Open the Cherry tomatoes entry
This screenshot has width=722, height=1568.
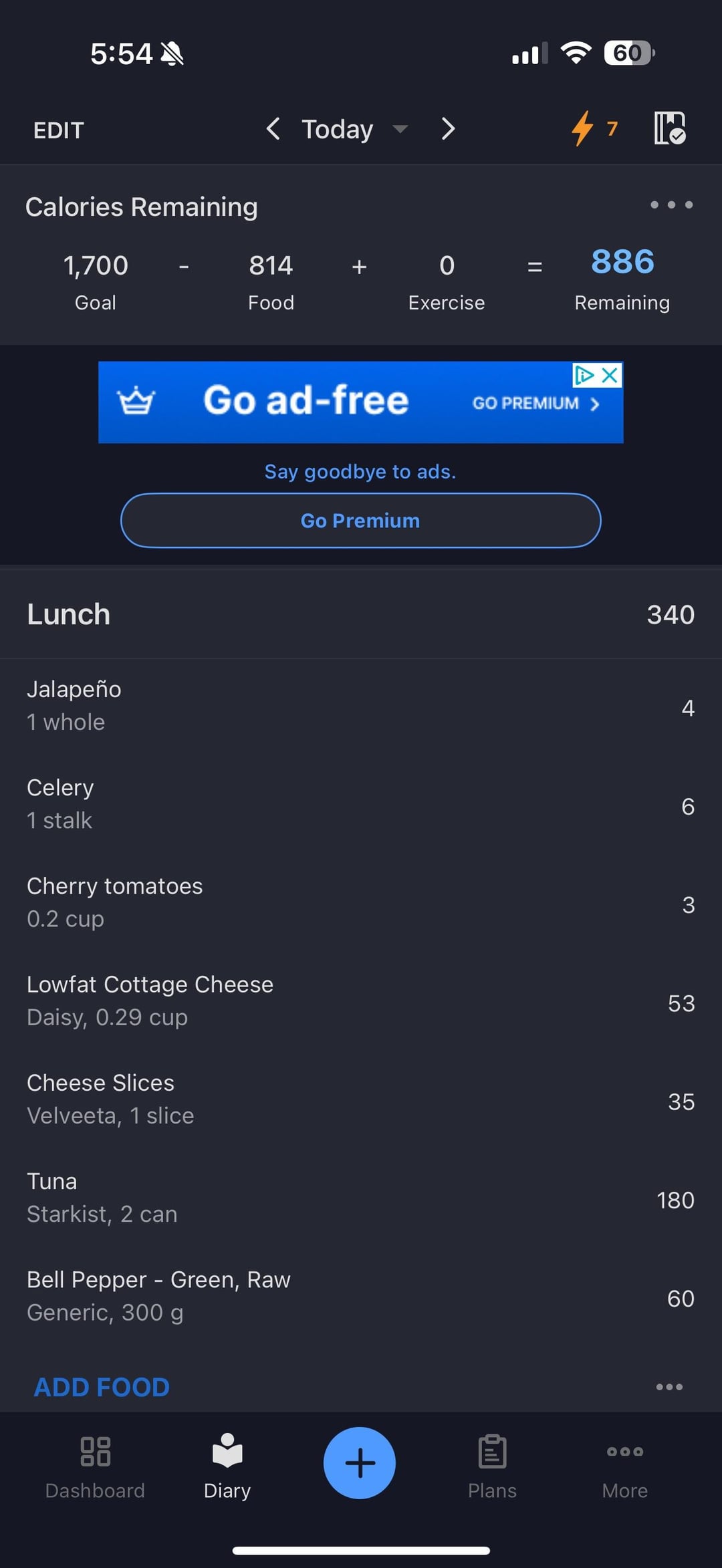point(361,903)
